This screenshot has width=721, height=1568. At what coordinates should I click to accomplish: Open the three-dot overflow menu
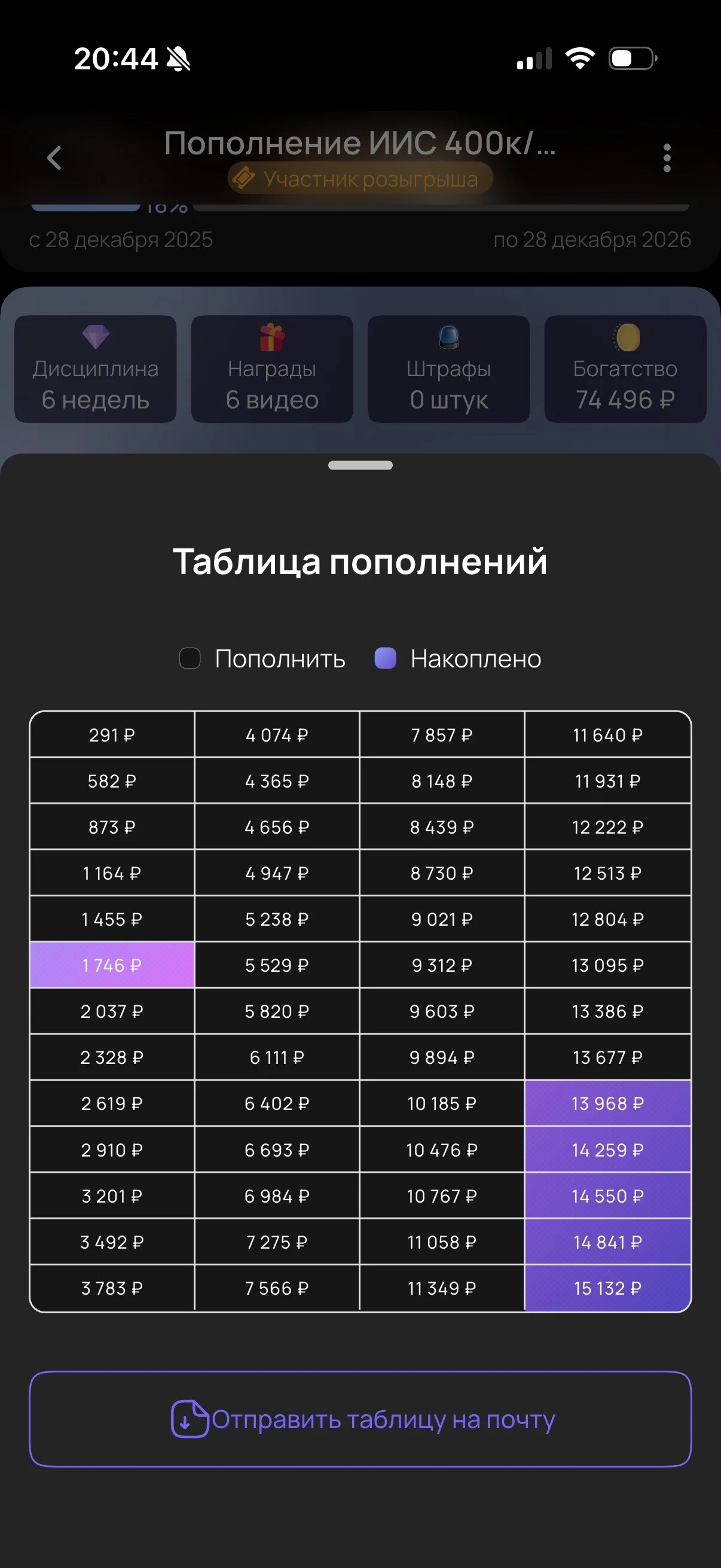pyautogui.click(x=667, y=158)
